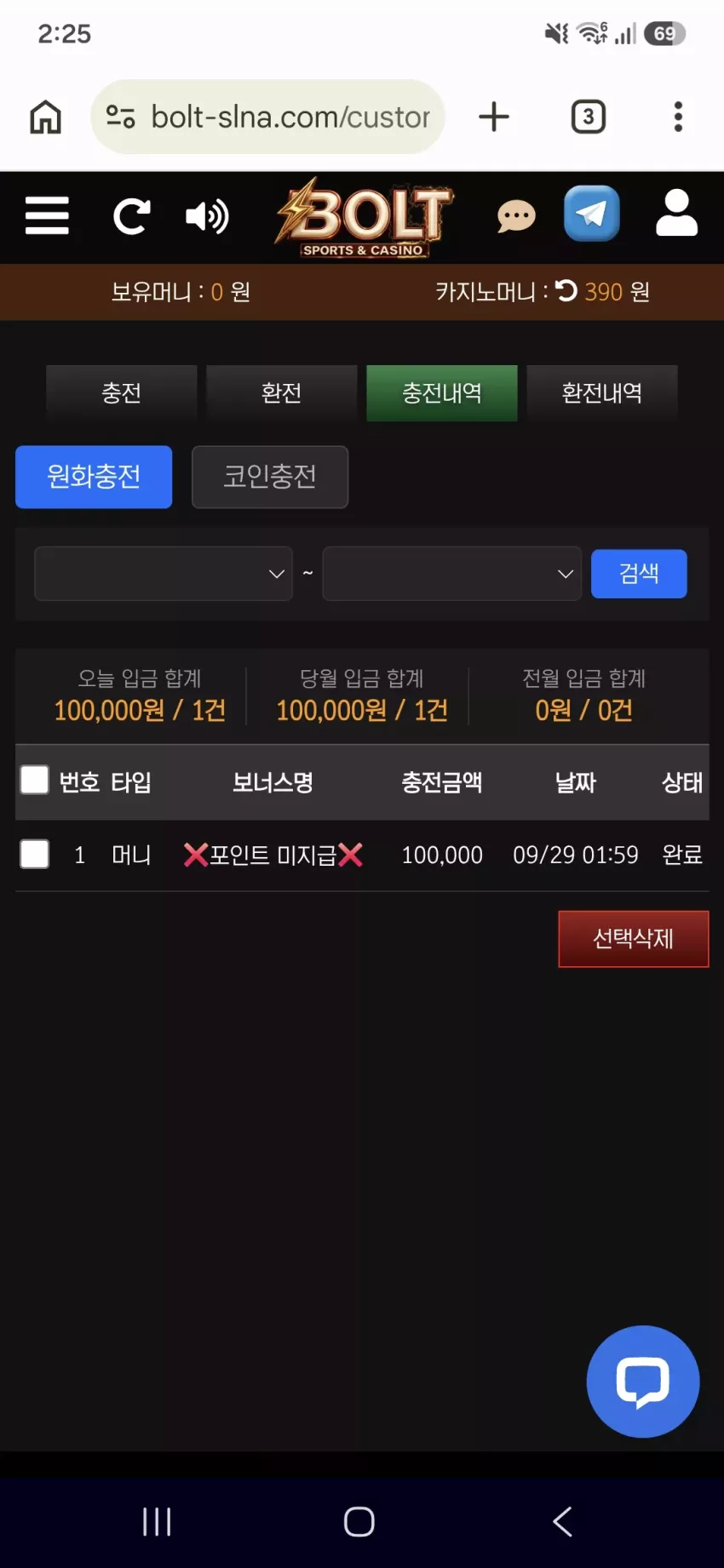Tap the 검색 button
The image size is (724, 1568).
[x=639, y=574]
